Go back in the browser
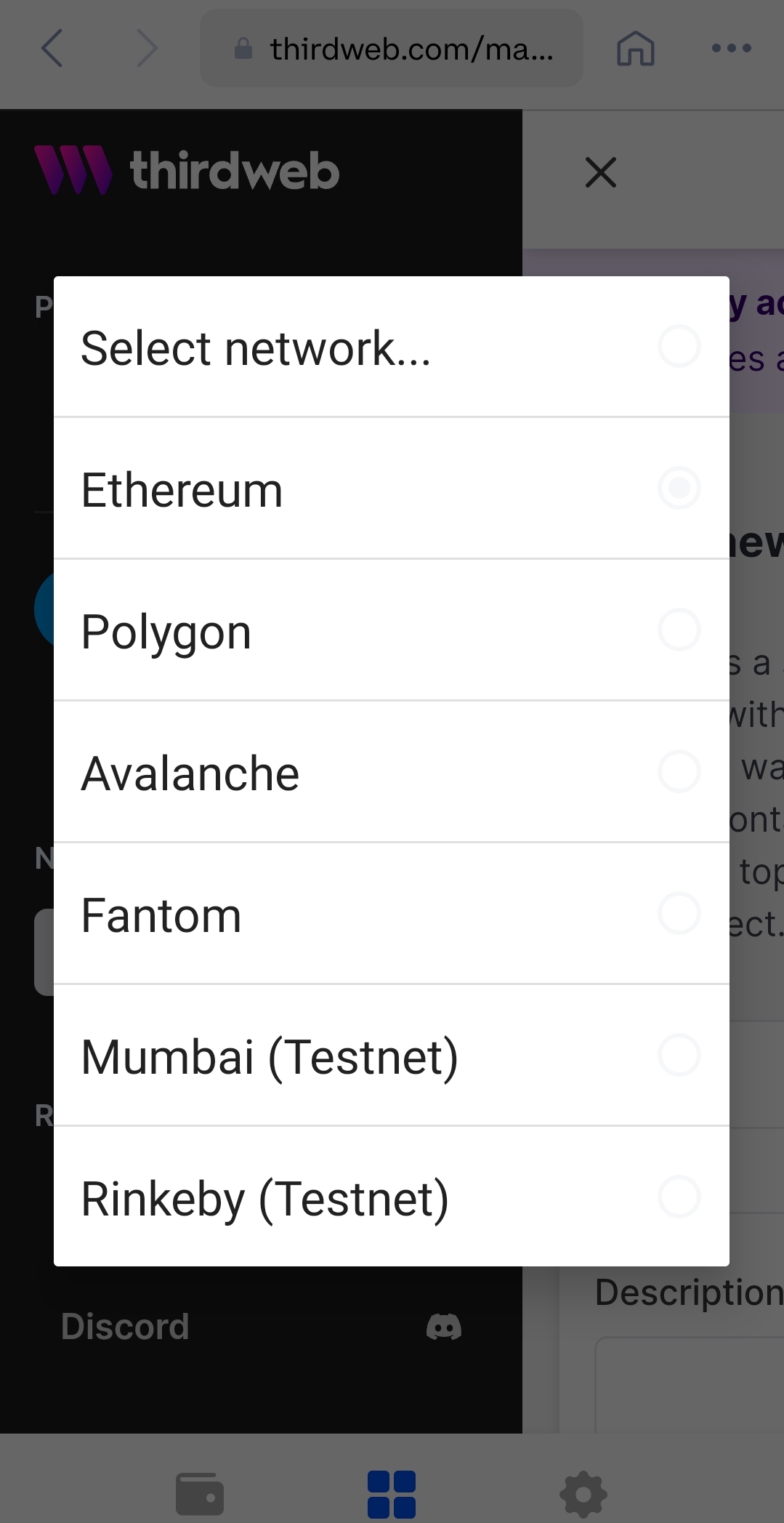 (52, 49)
